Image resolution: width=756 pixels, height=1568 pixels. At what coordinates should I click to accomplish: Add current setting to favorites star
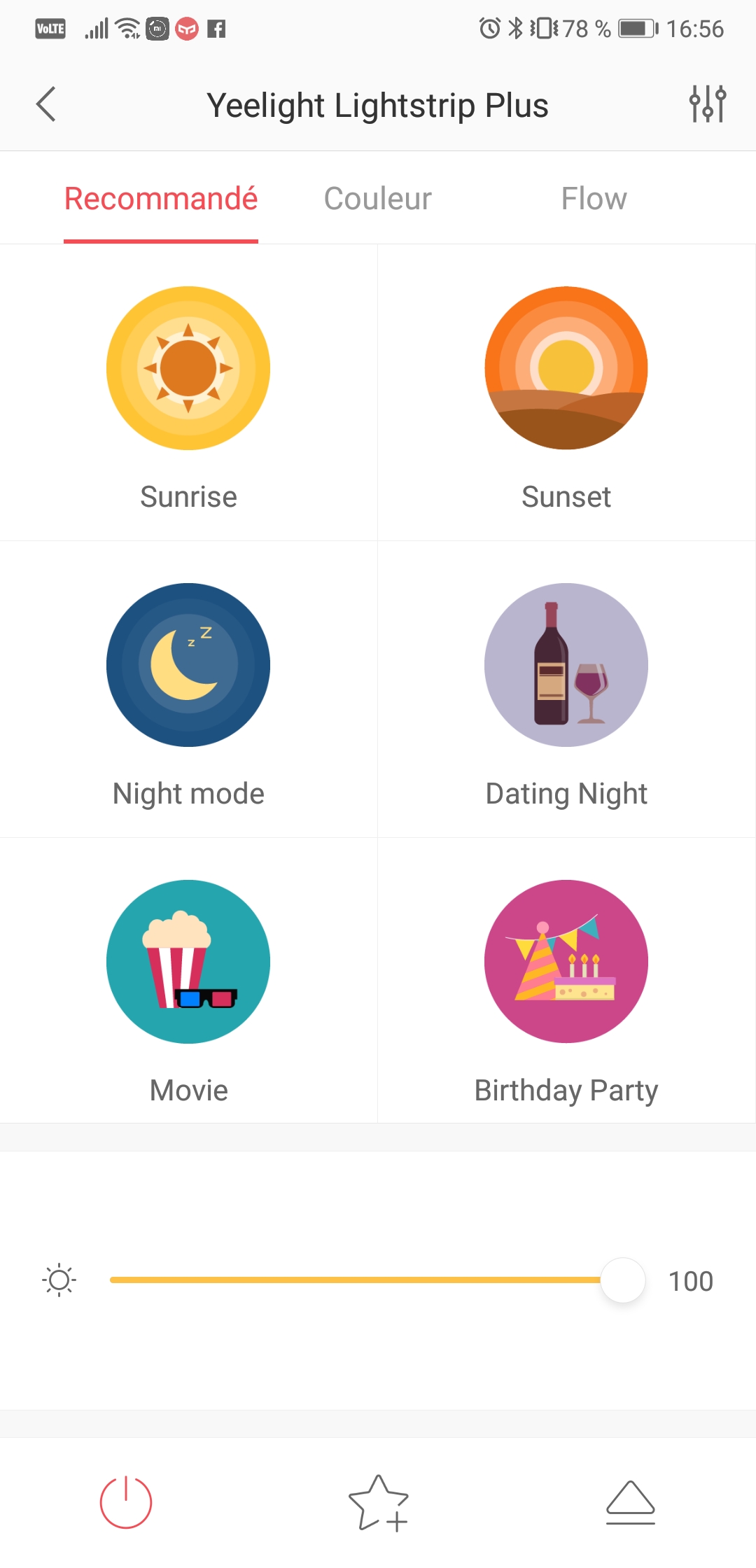(378, 1502)
